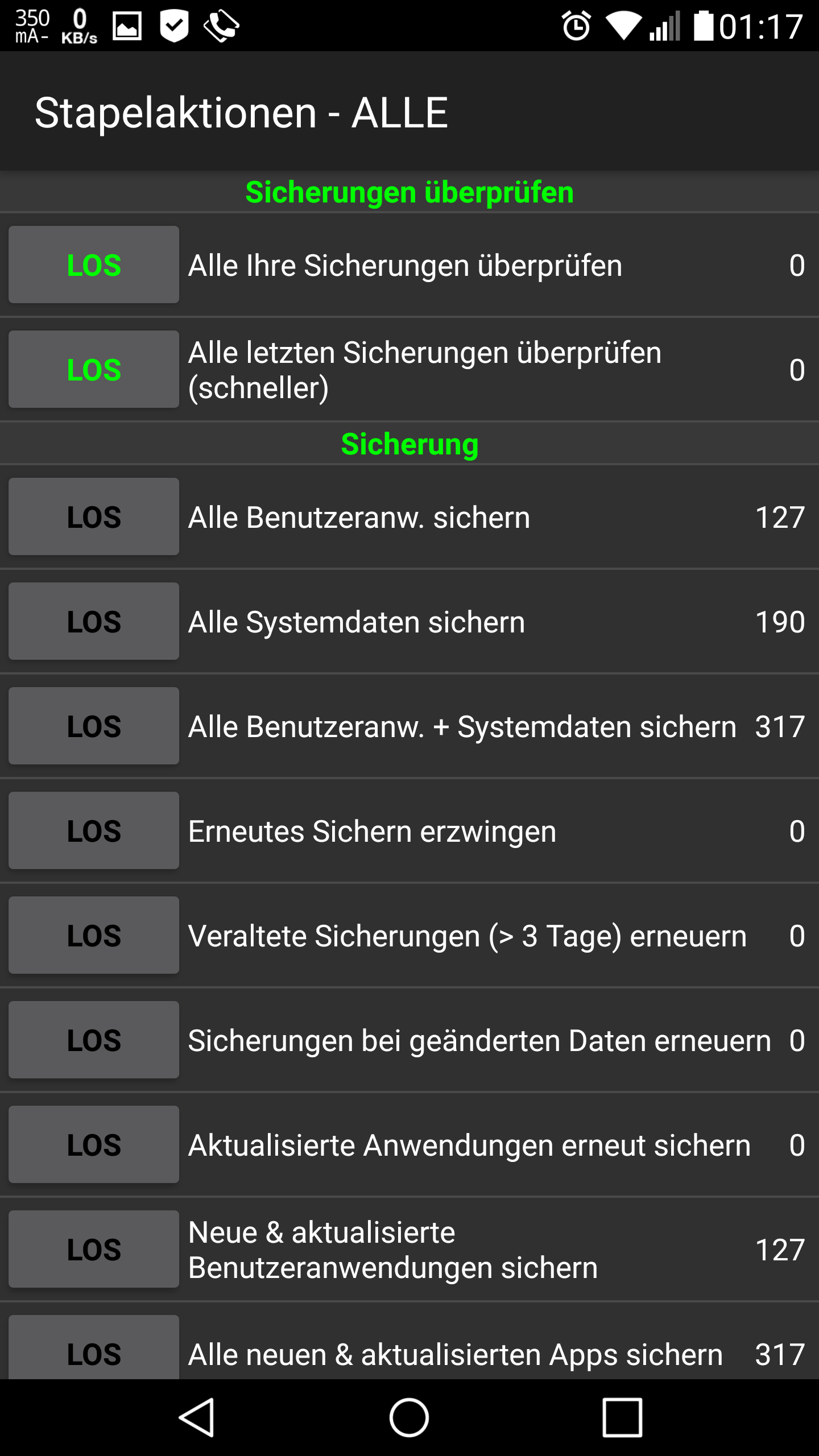Tap LOS beside Alle Benutzeranw. + Systemdaten sichern
The height and width of the screenshot is (1456, 819).
coord(94,726)
